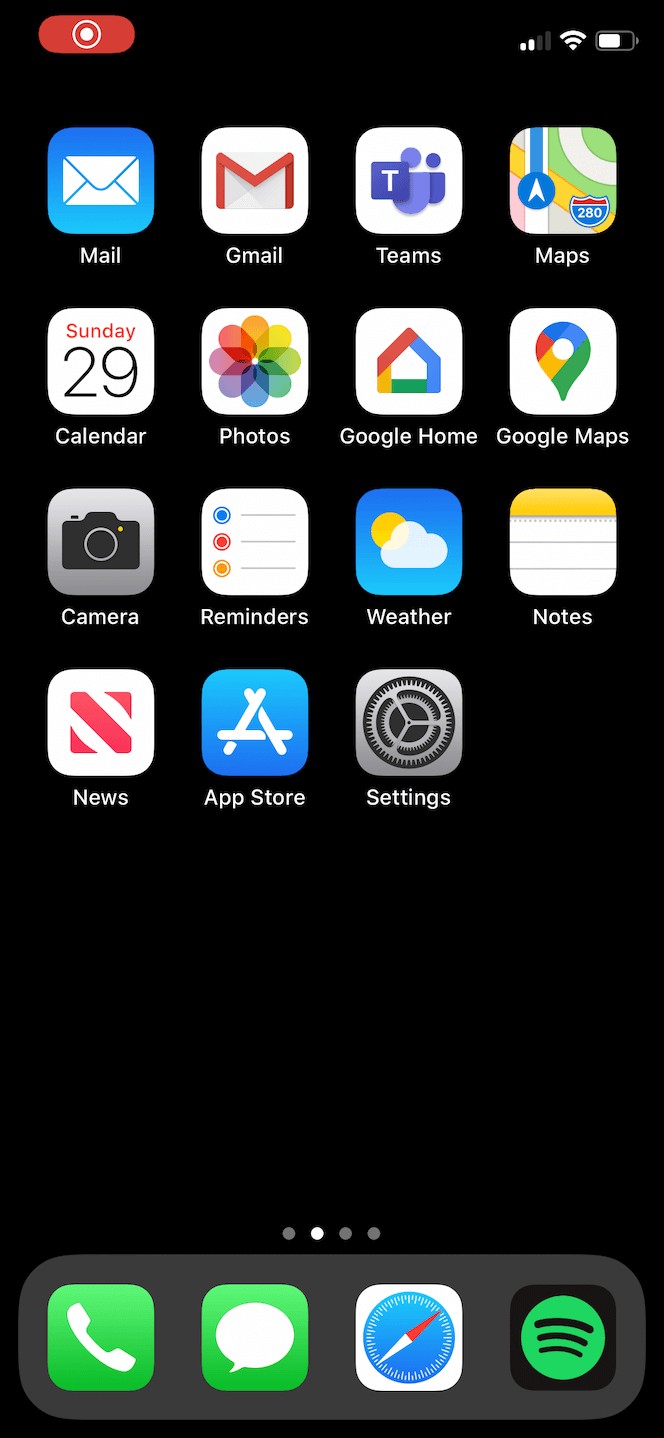This screenshot has height=1438, width=664.
Task: Open Apple Maps
Action: point(563,181)
